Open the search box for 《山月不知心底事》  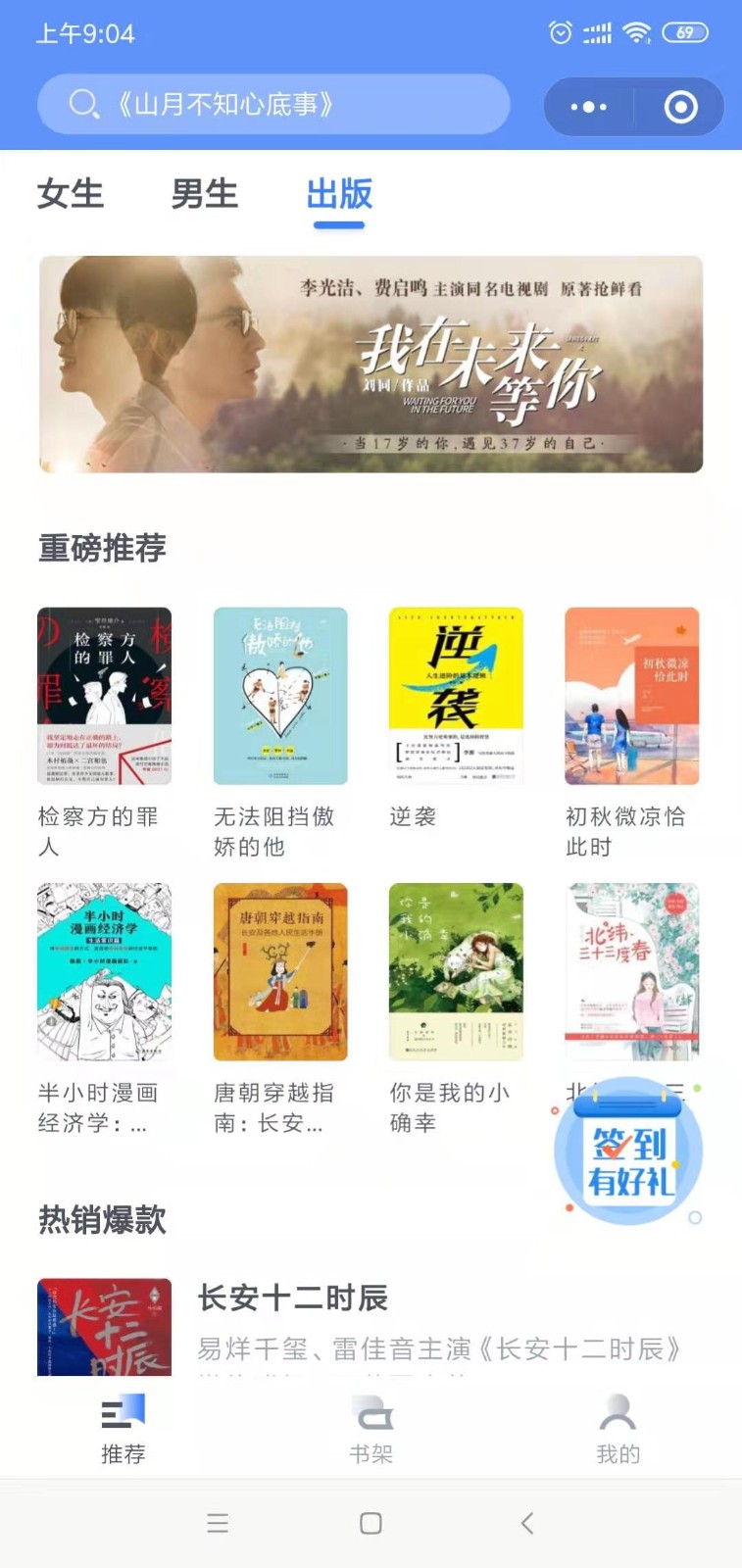click(x=272, y=104)
